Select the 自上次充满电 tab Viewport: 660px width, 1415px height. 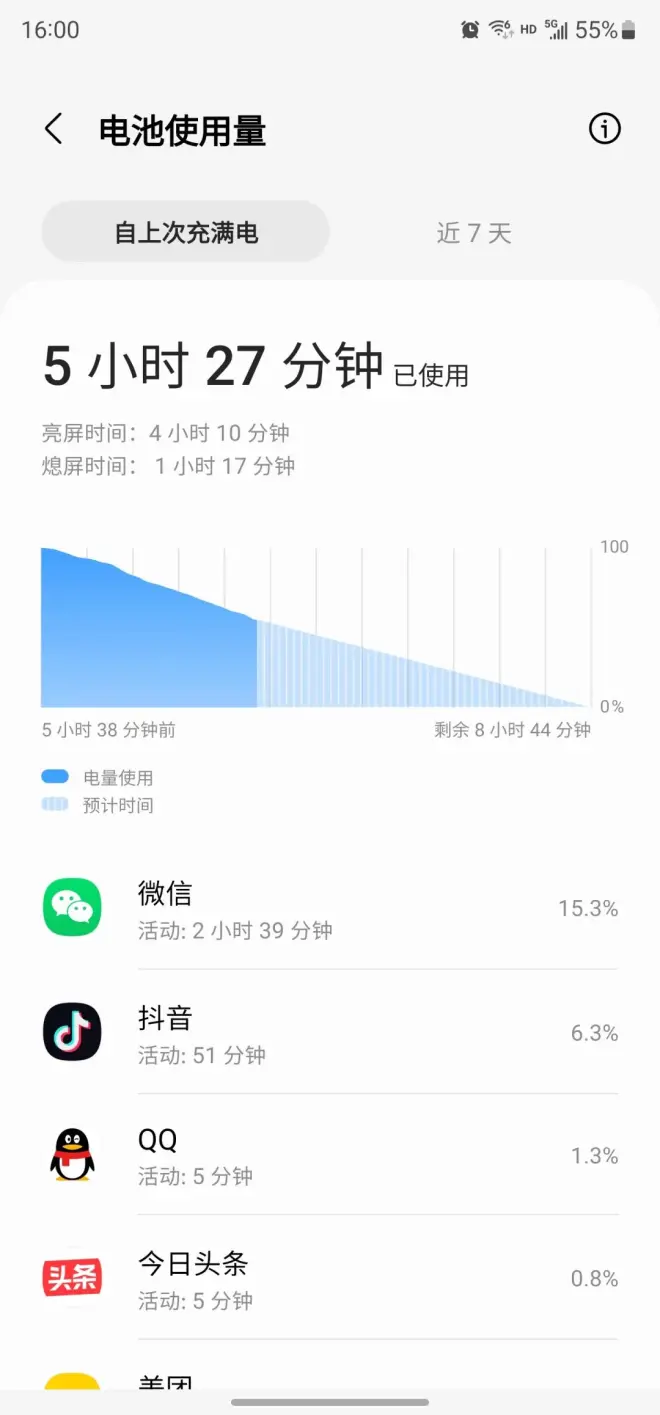186,233
